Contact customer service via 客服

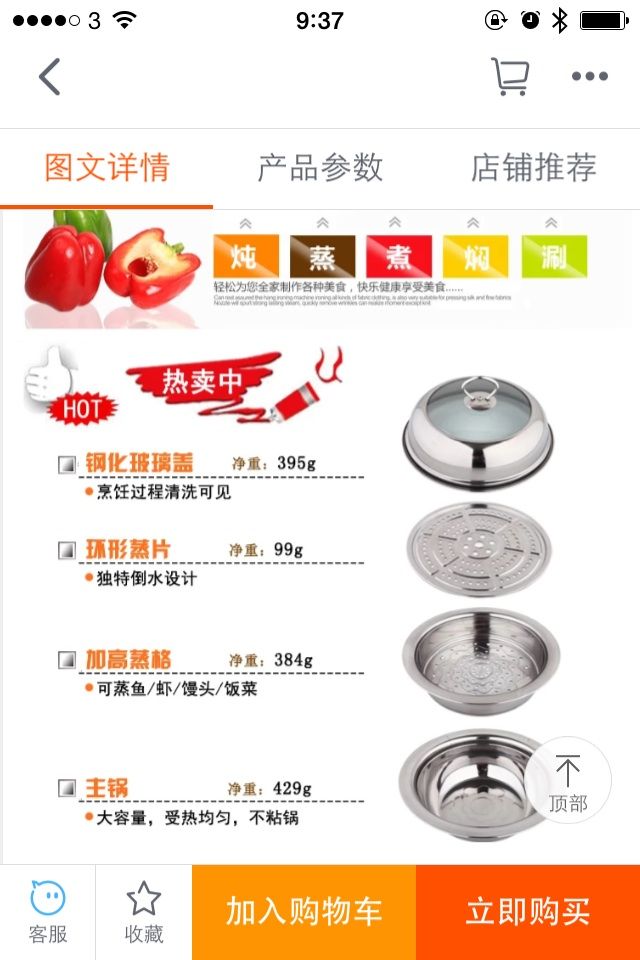point(47,912)
